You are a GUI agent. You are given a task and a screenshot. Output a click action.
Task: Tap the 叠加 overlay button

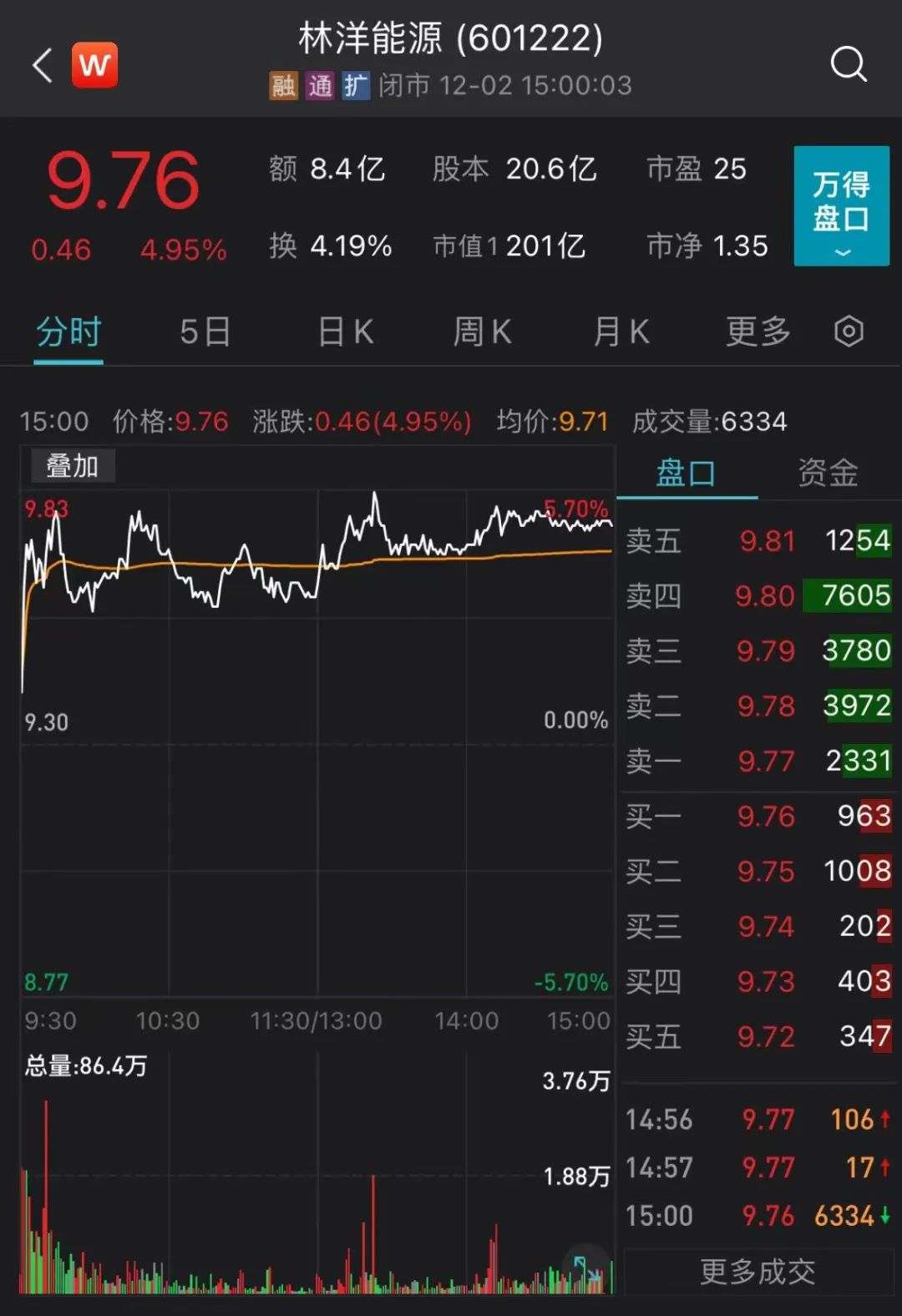pos(73,466)
